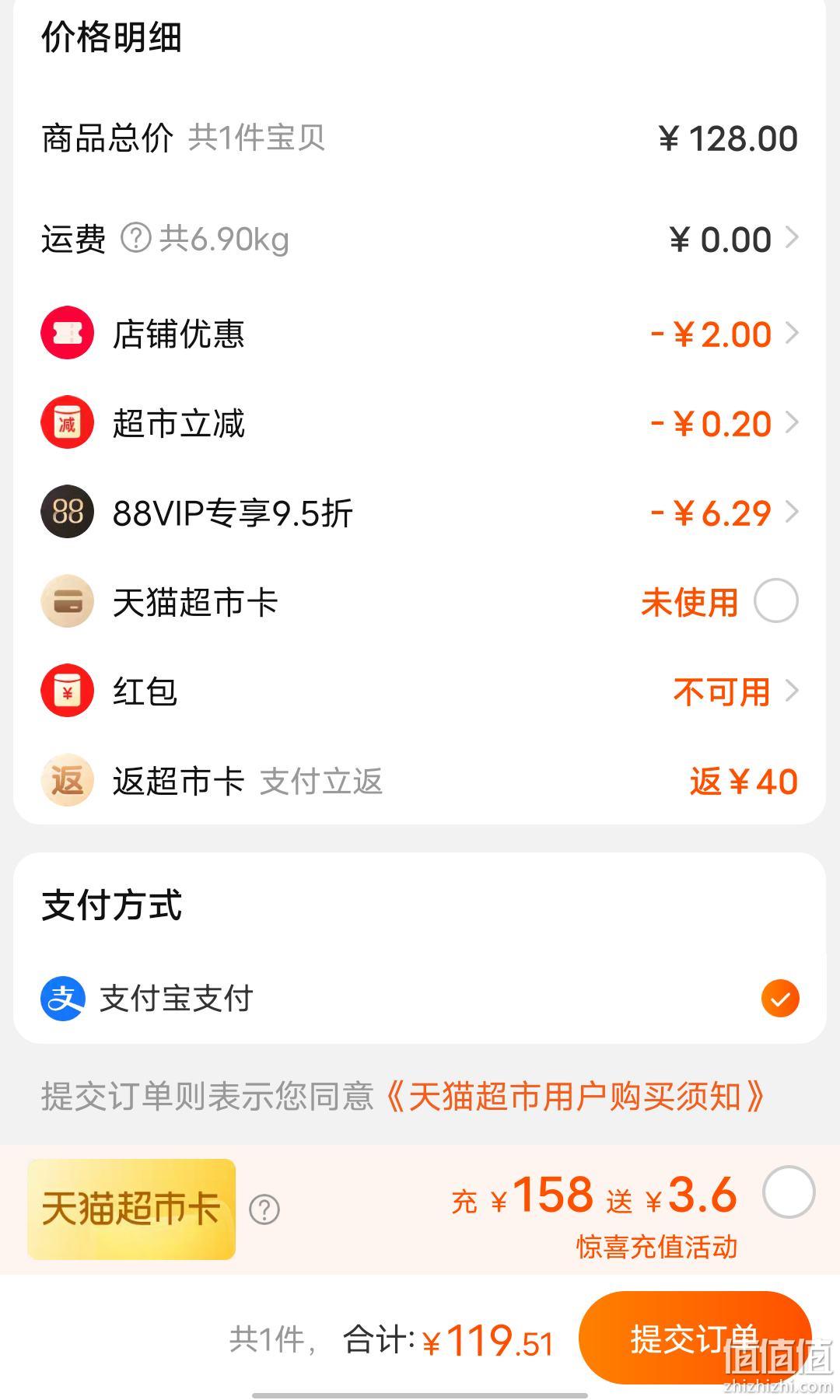The height and width of the screenshot is (1400, 840).
Task: Open the shipping fee details row
Action: [x=420, y=239]
